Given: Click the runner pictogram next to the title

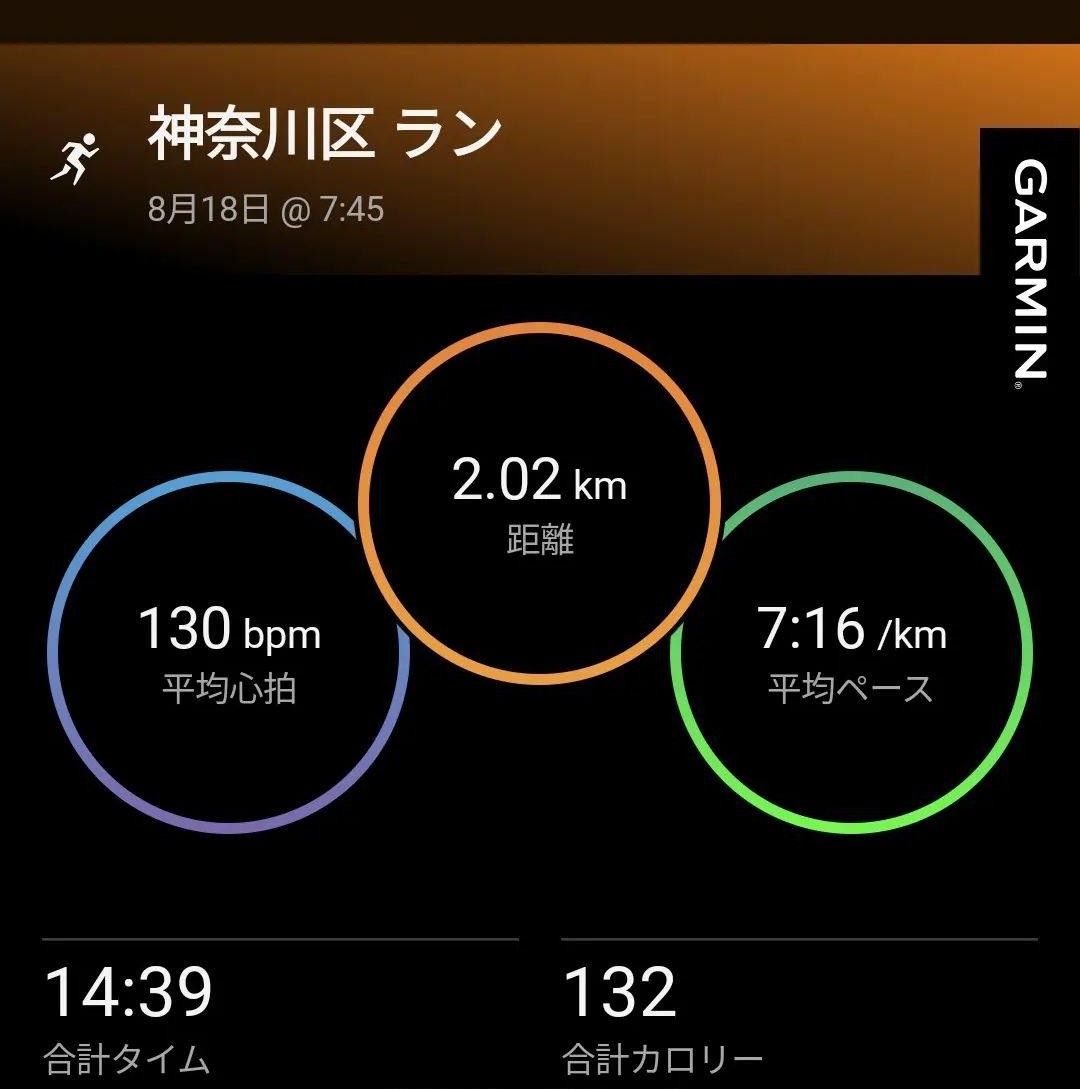Looking at the screenshot, I should [x=79, y=152].
